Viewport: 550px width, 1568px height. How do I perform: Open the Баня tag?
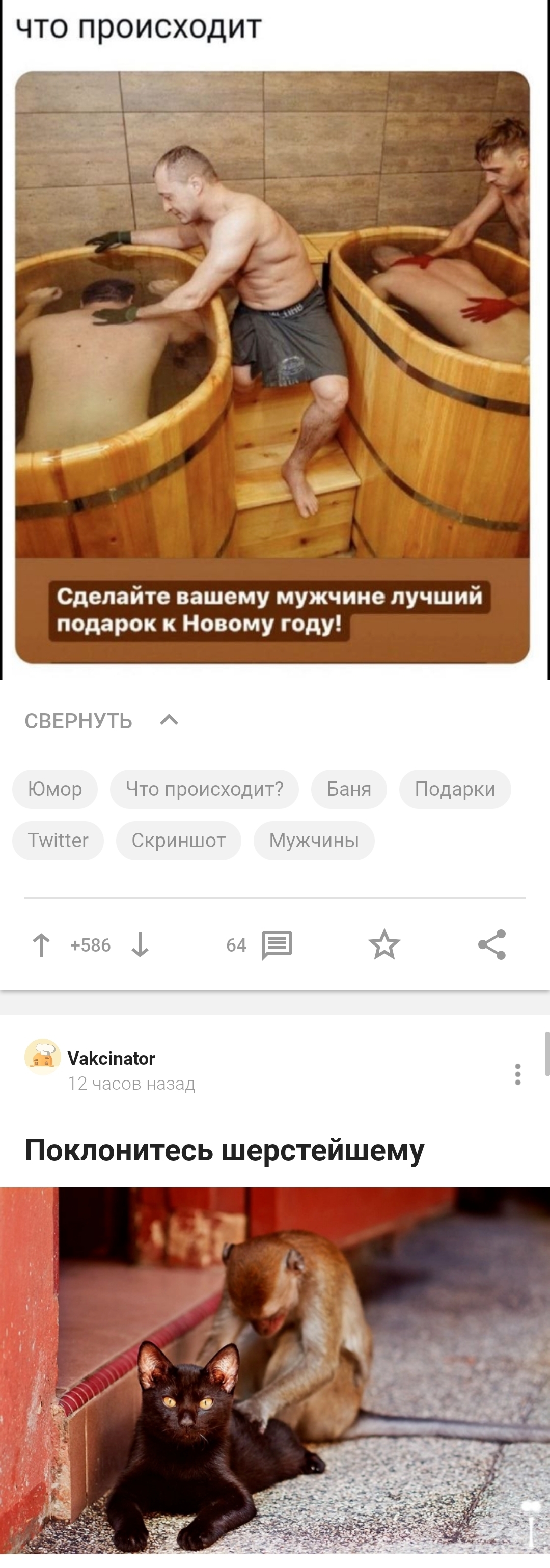click(x=349, y=789)
